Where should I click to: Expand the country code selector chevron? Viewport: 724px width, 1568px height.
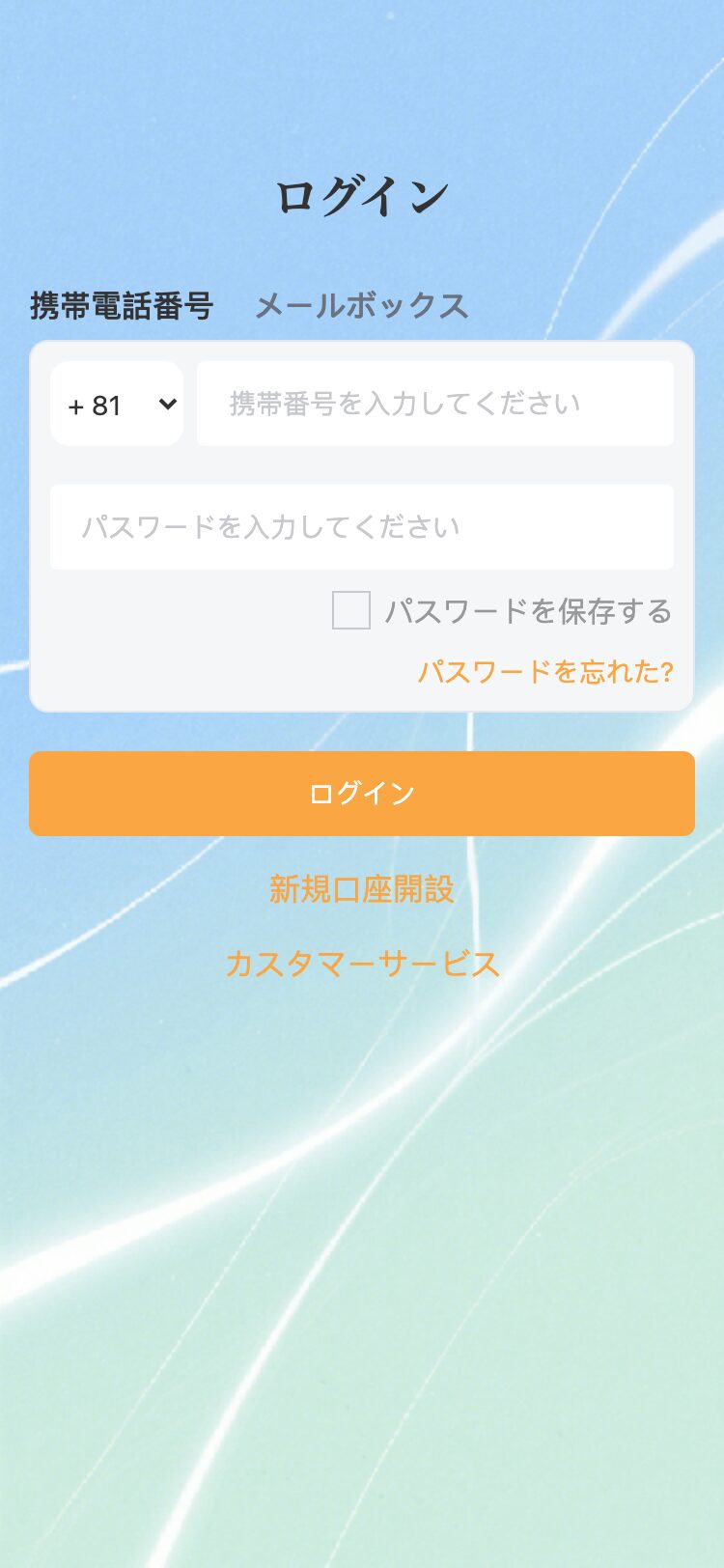tap(166, 403)
